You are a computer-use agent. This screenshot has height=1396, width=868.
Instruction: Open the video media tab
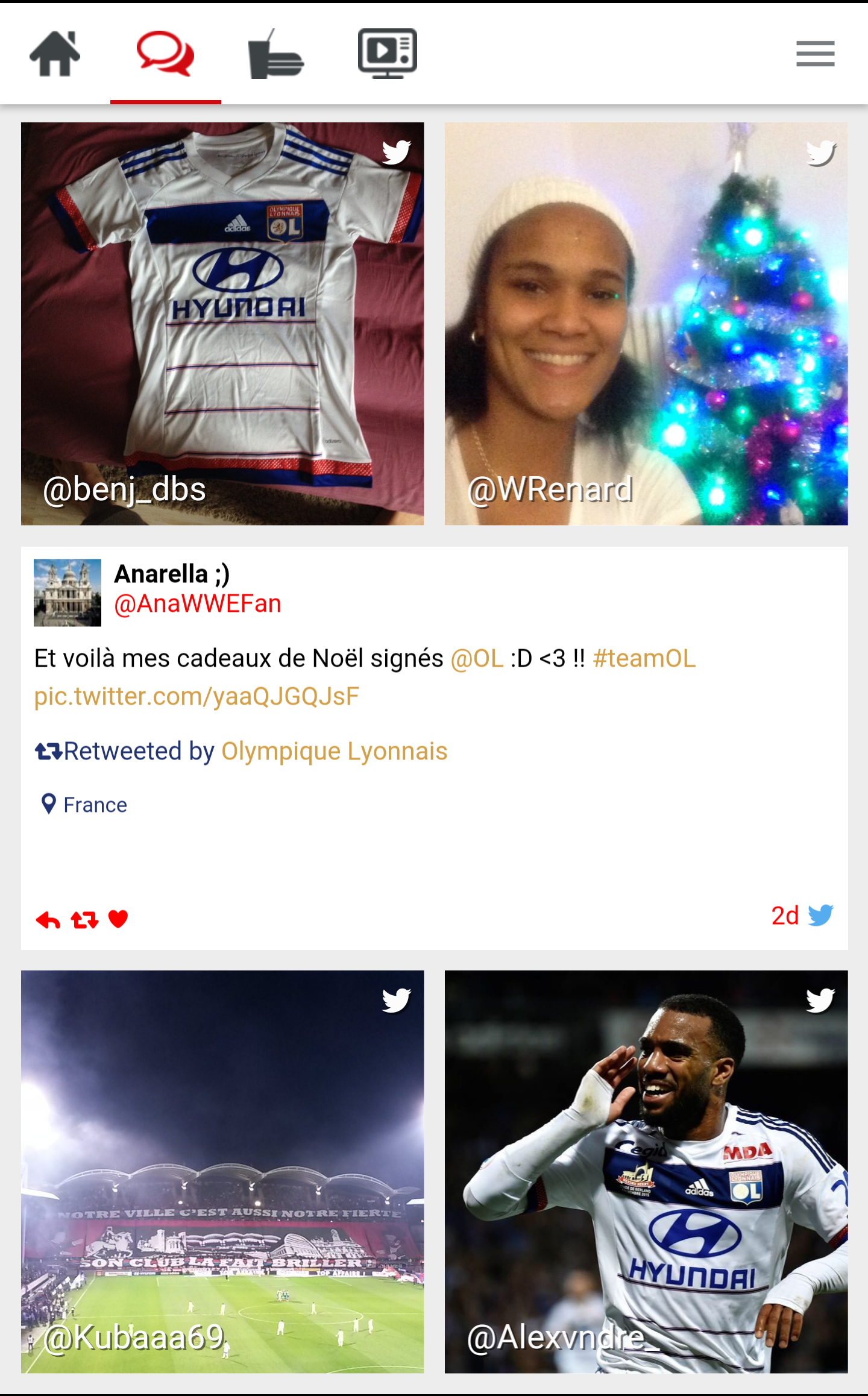387,54
